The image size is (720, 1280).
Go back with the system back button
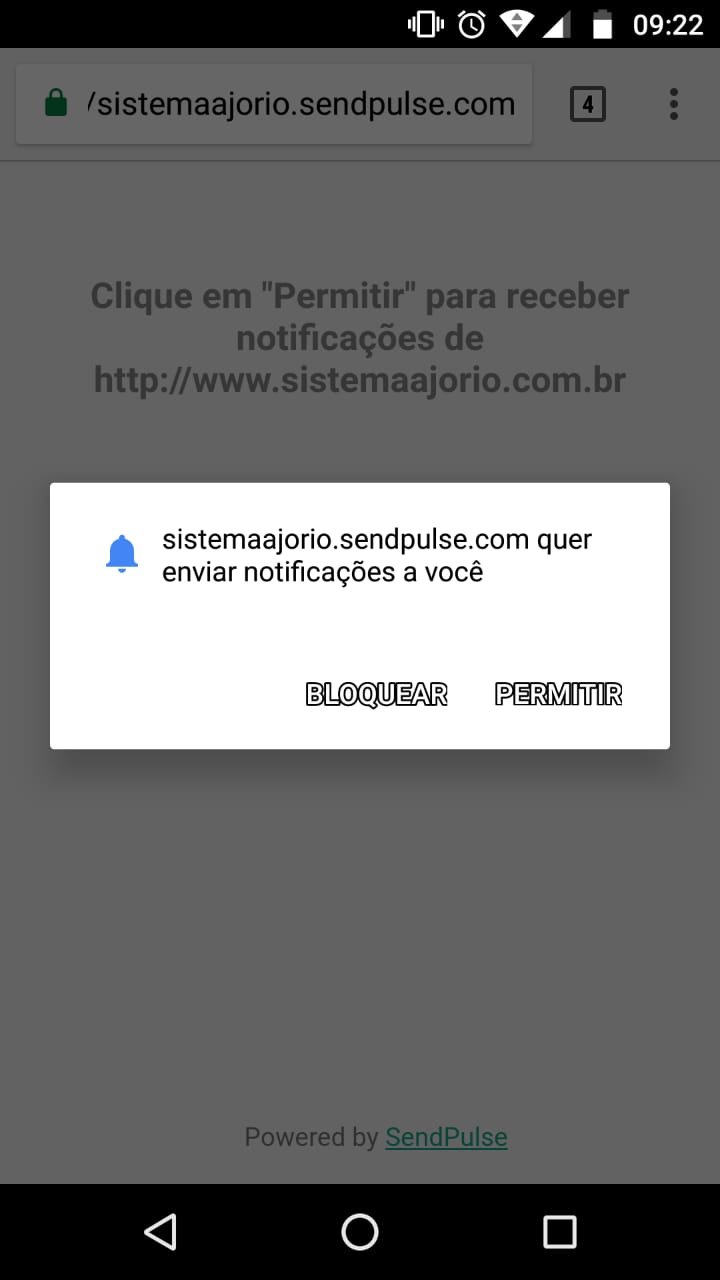pos(160,1232)
